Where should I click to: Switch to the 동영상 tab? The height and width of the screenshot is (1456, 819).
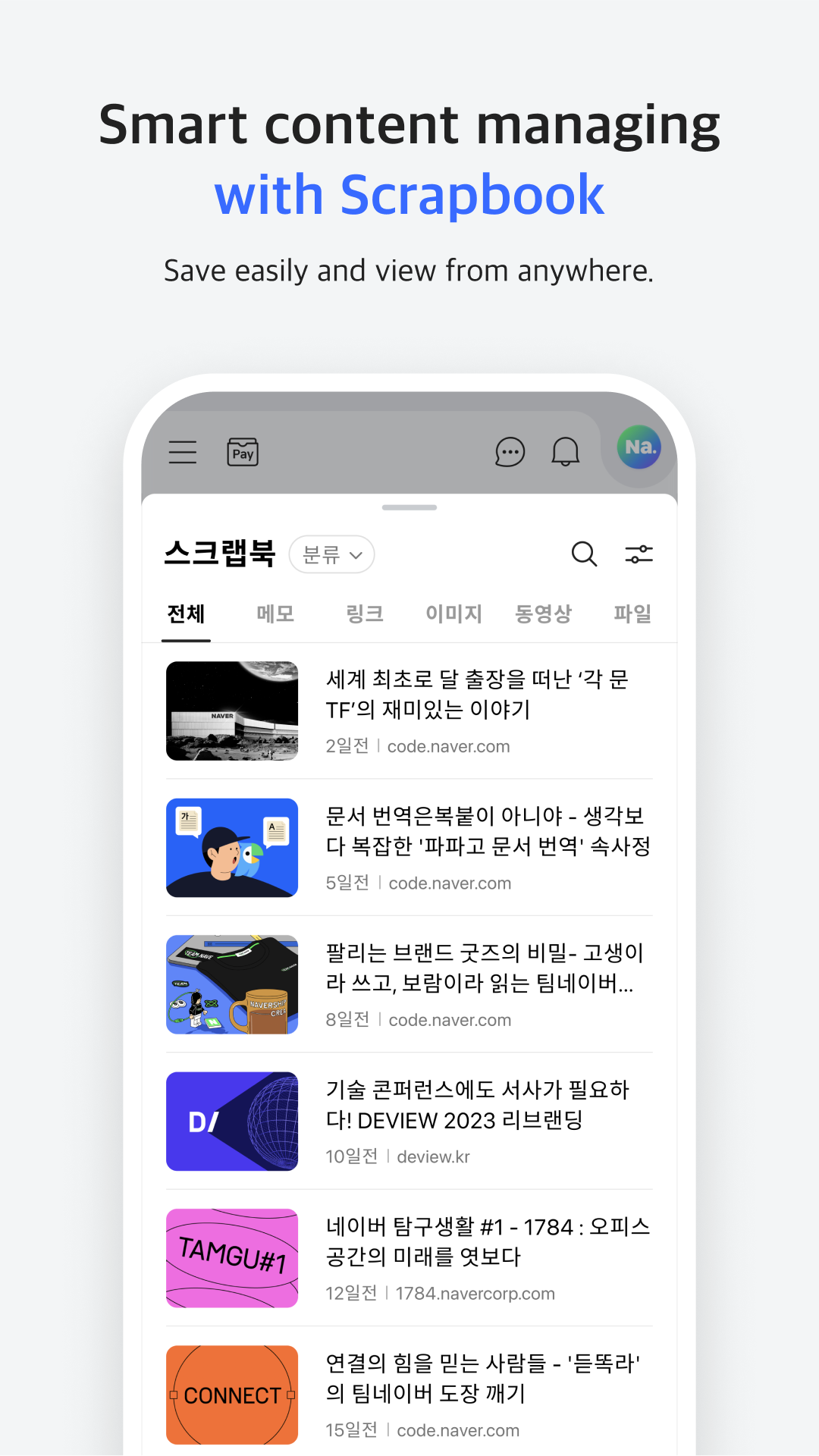544,614
